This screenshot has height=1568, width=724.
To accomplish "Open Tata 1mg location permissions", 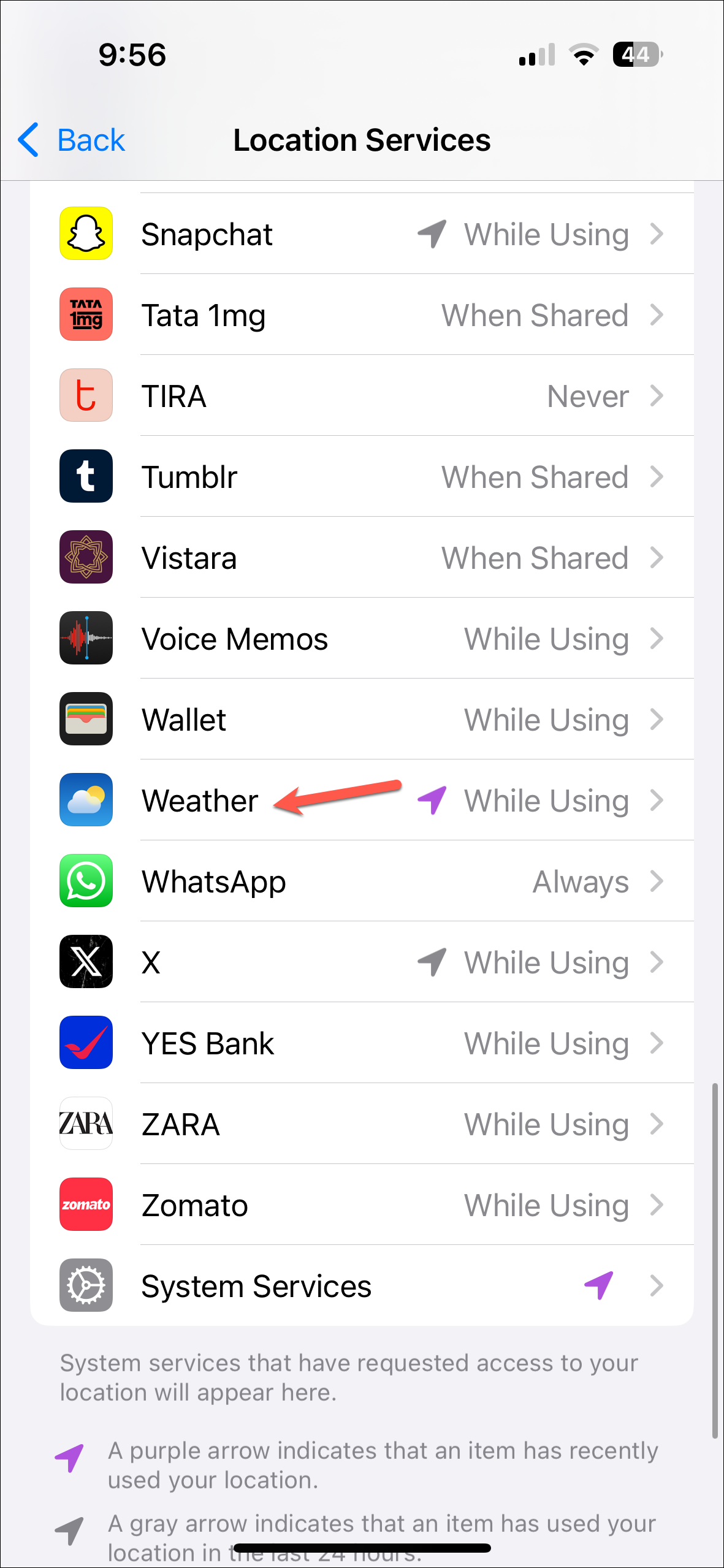I will pyautogui.click(x=362, y=315).
